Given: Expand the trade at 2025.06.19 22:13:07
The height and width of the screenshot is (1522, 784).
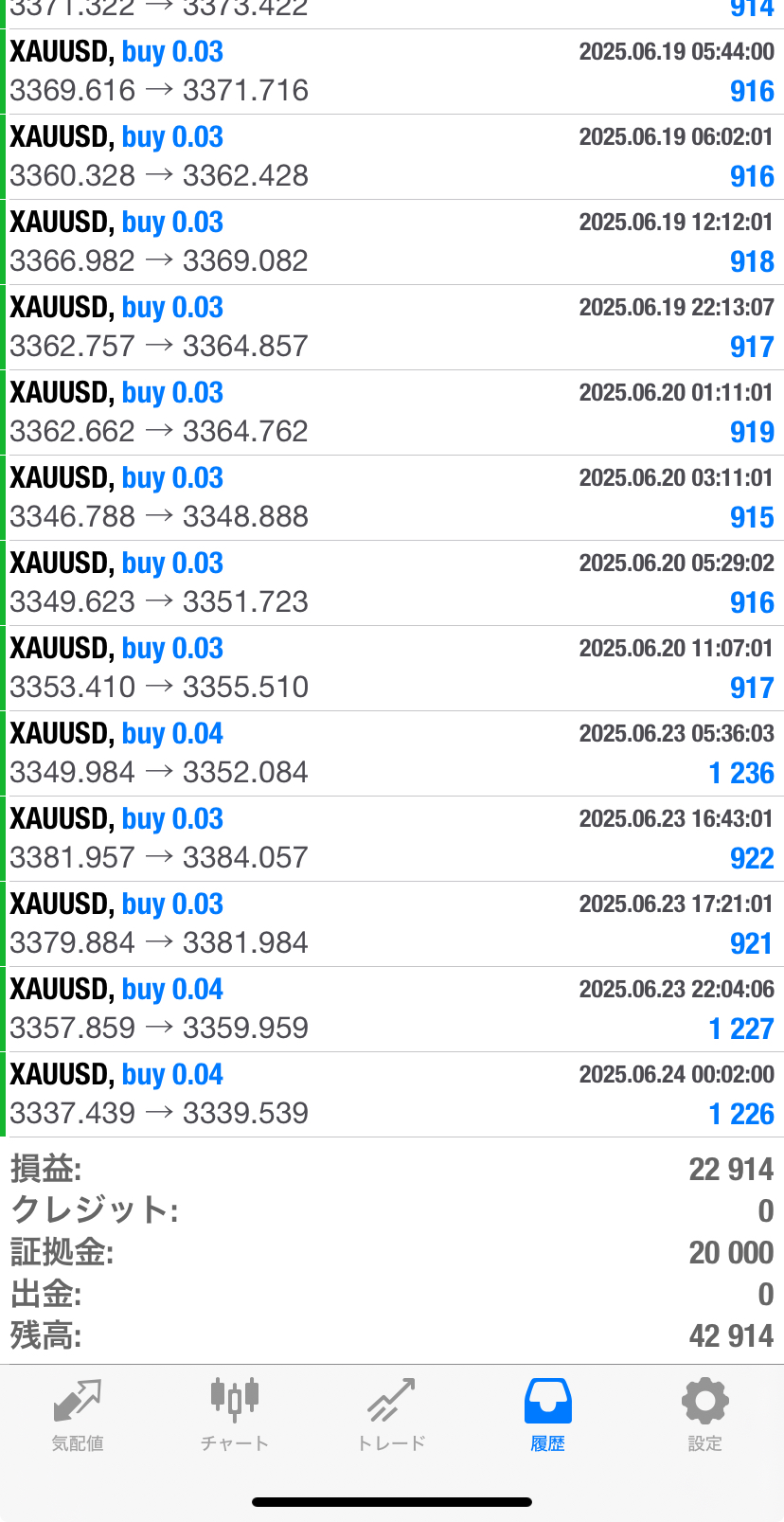Looking at the screenshot, I should coord(392,328).
